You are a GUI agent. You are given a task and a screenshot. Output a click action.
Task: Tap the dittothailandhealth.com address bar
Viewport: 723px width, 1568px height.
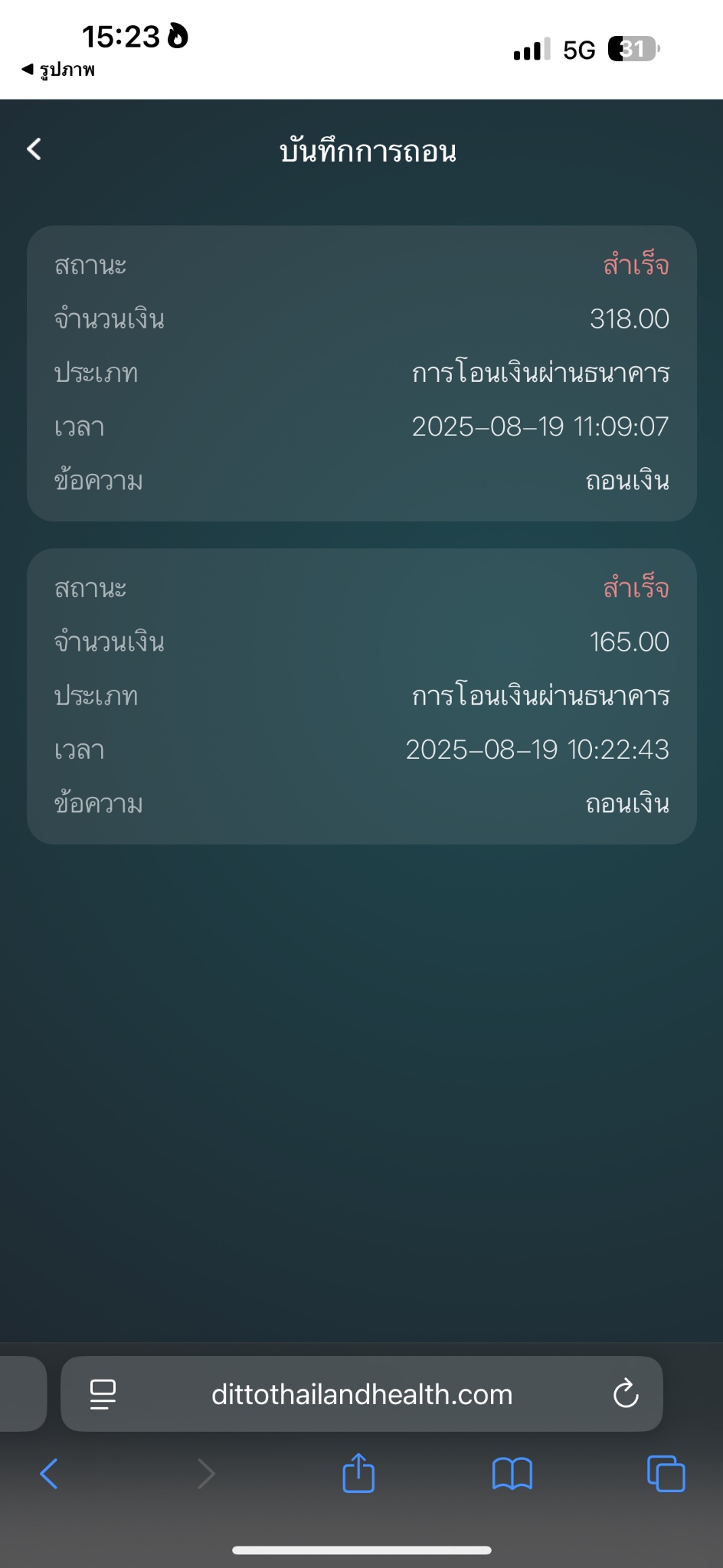pos(361,1394)
